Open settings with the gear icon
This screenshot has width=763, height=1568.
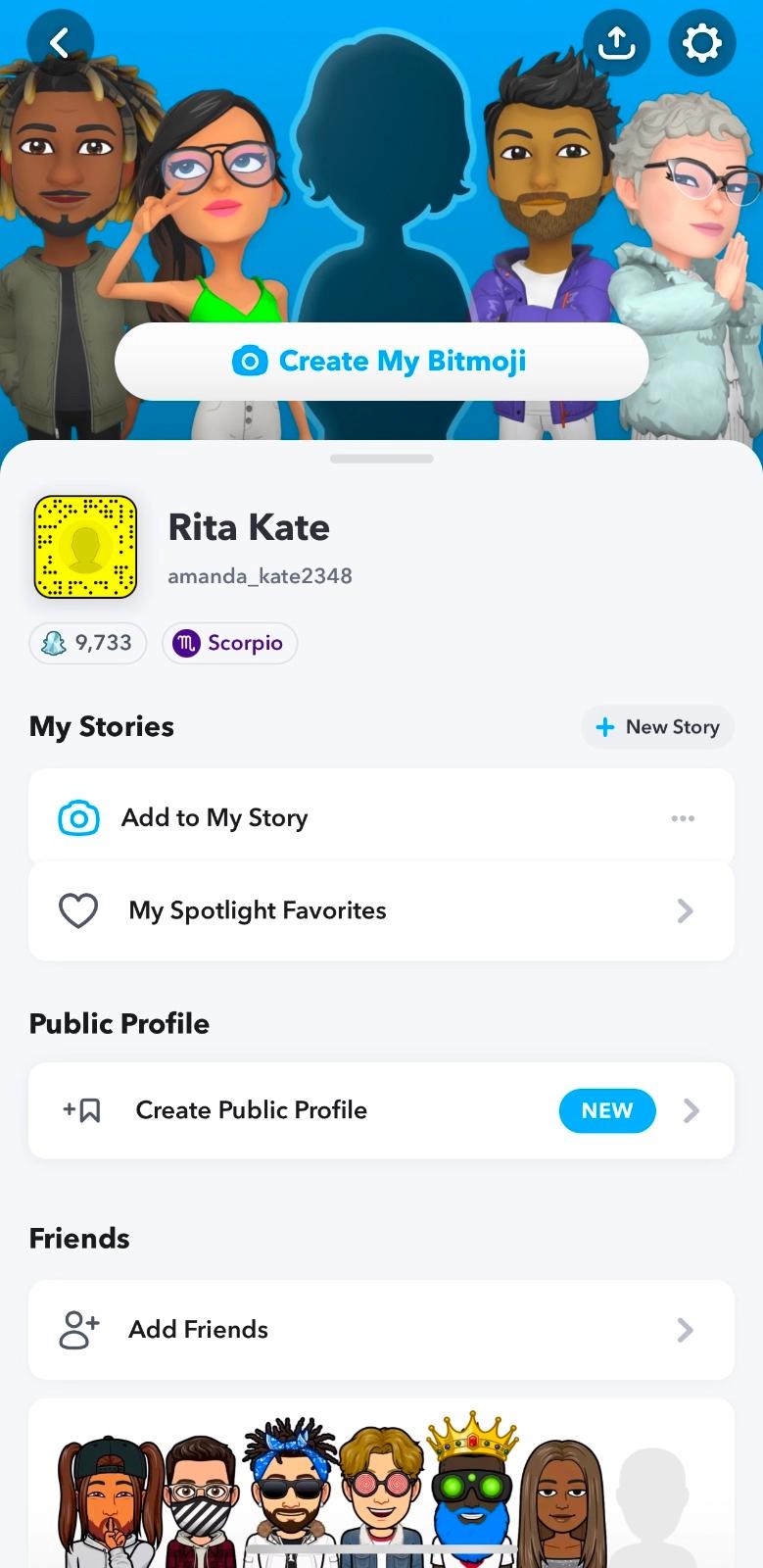(701, 43)
